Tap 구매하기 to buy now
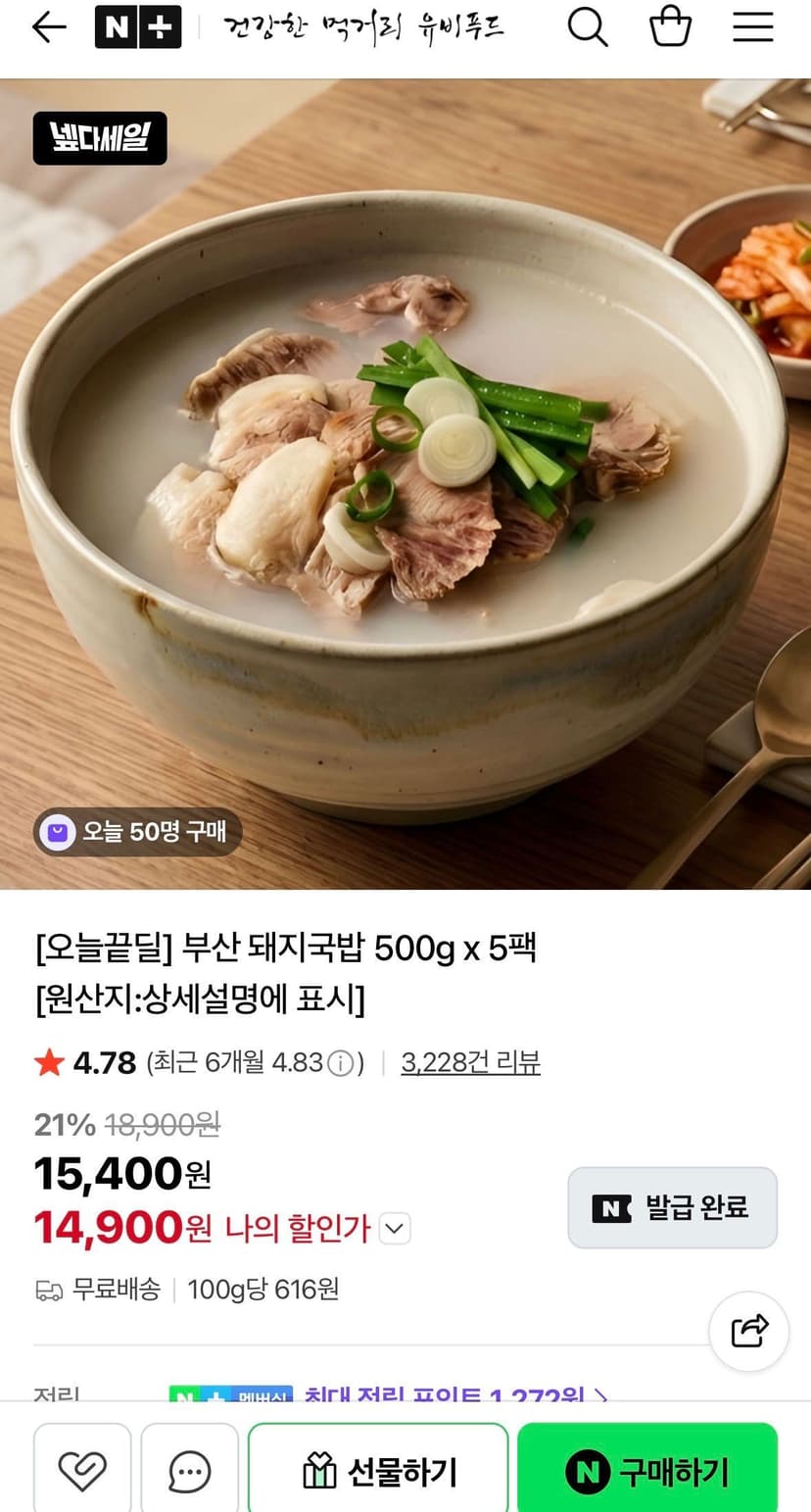The image size is (811, 1512). [647, 1471]
